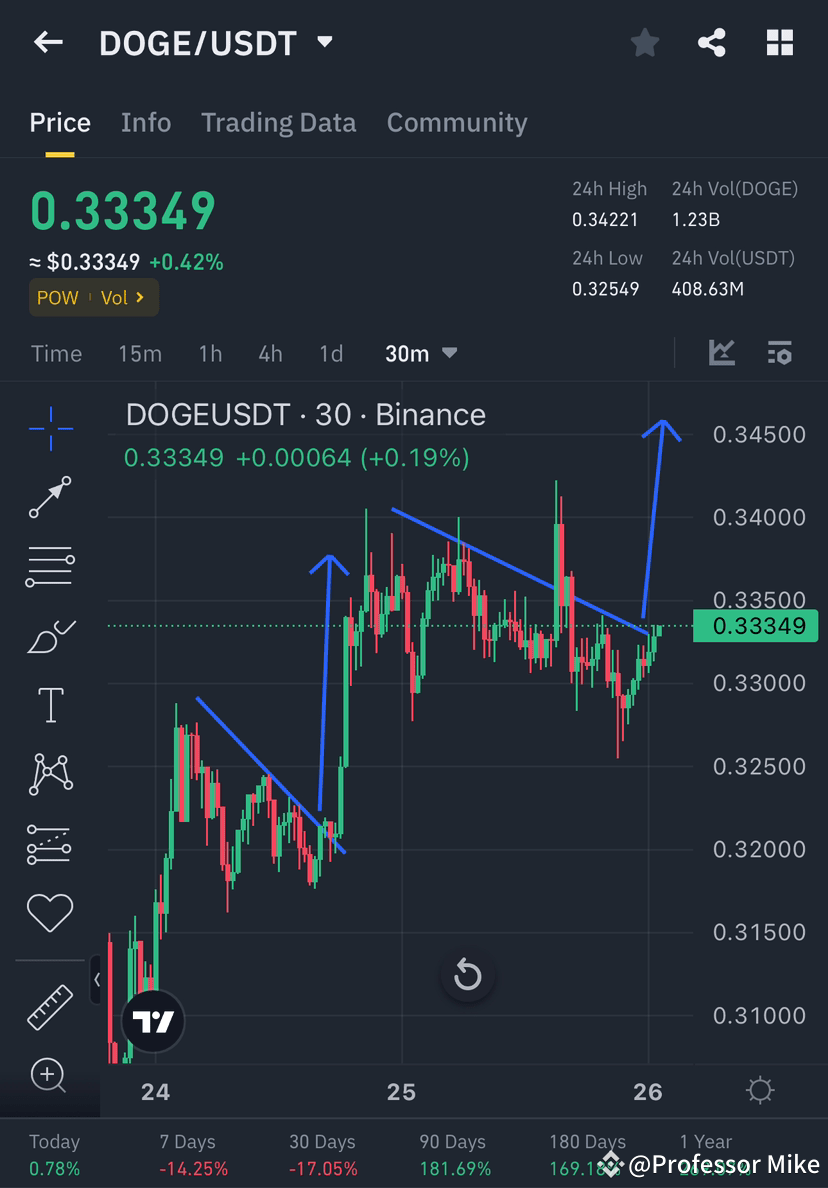Select the crosshair cursor tool
This screenshot has height=1188, width=828.
click(x=50, y=430)
